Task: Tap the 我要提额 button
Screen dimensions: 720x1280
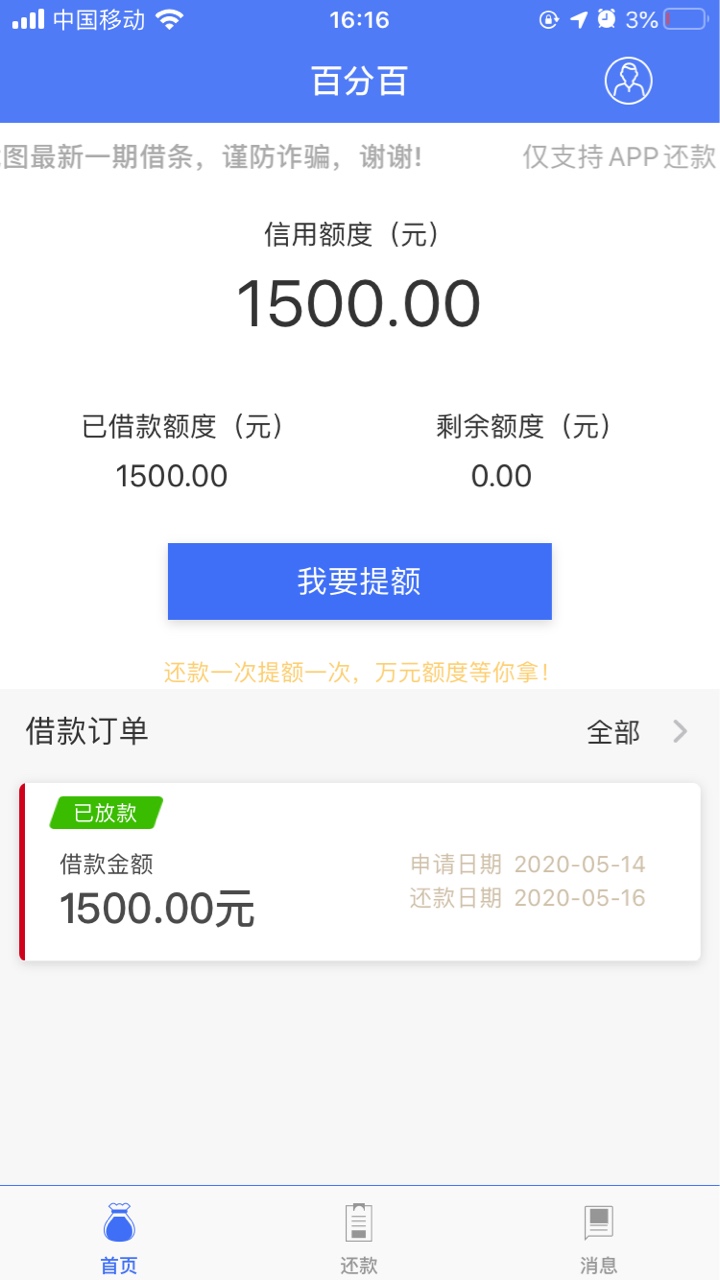Action: point(360,581)
